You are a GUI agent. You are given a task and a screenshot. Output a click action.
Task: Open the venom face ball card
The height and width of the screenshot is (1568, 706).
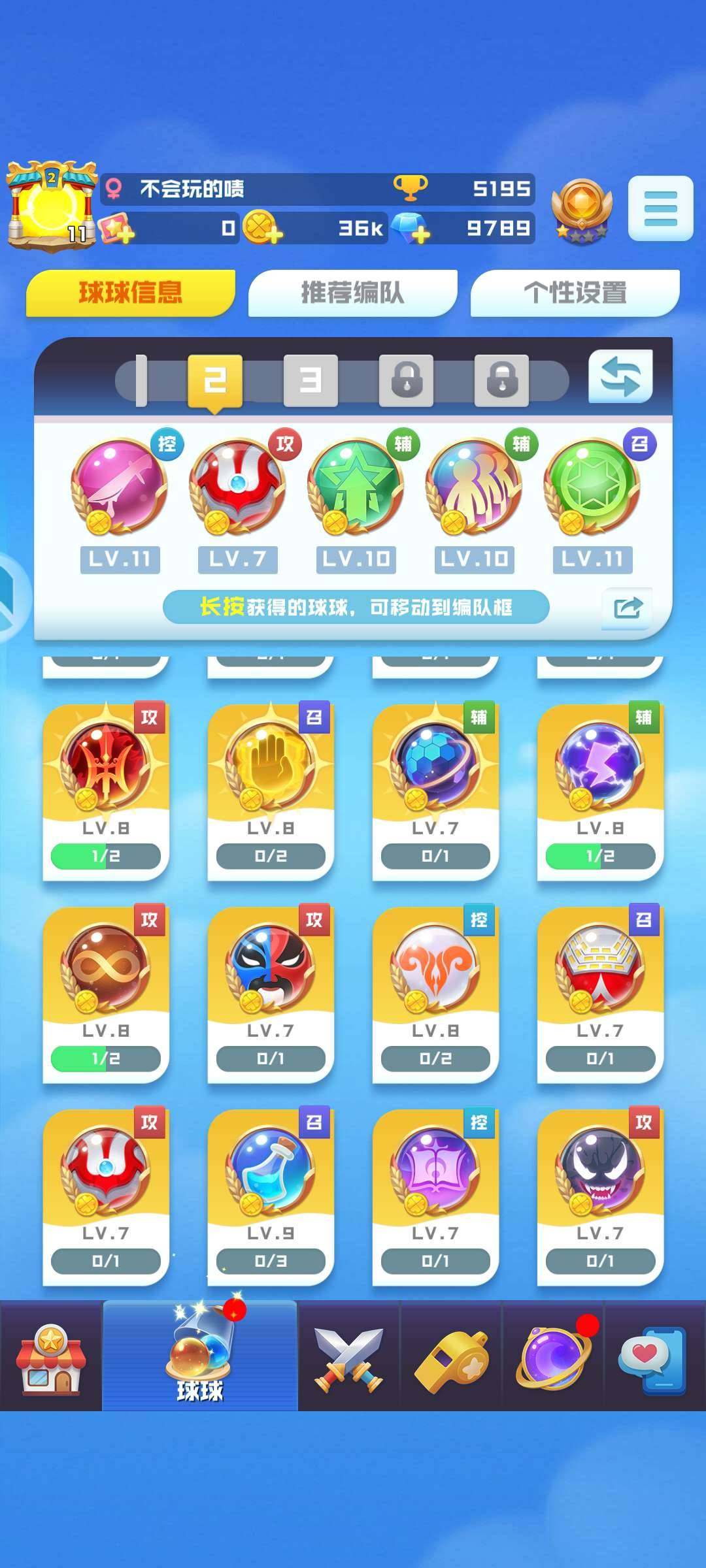(600, 1196)
